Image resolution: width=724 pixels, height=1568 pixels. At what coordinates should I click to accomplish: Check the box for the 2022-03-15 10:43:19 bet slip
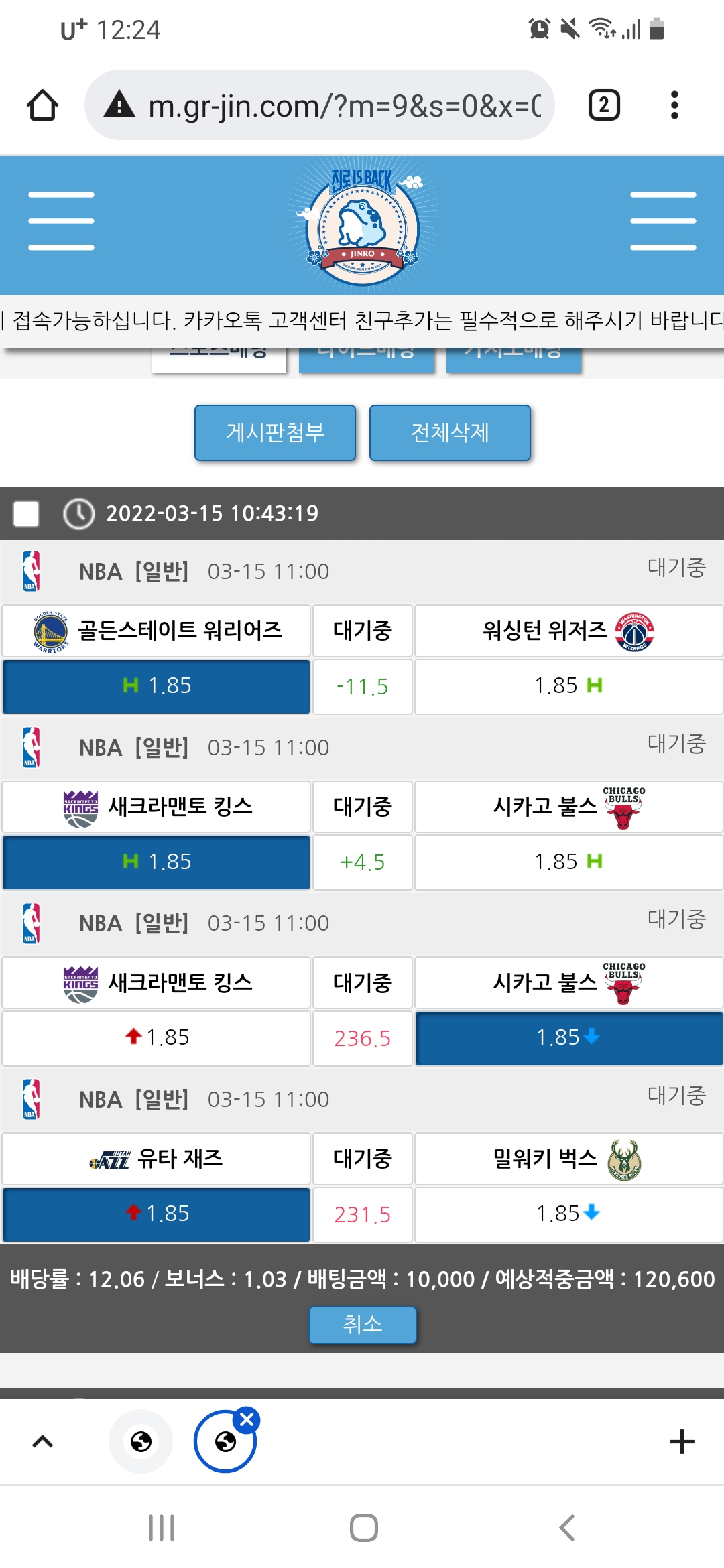(26, 514)
